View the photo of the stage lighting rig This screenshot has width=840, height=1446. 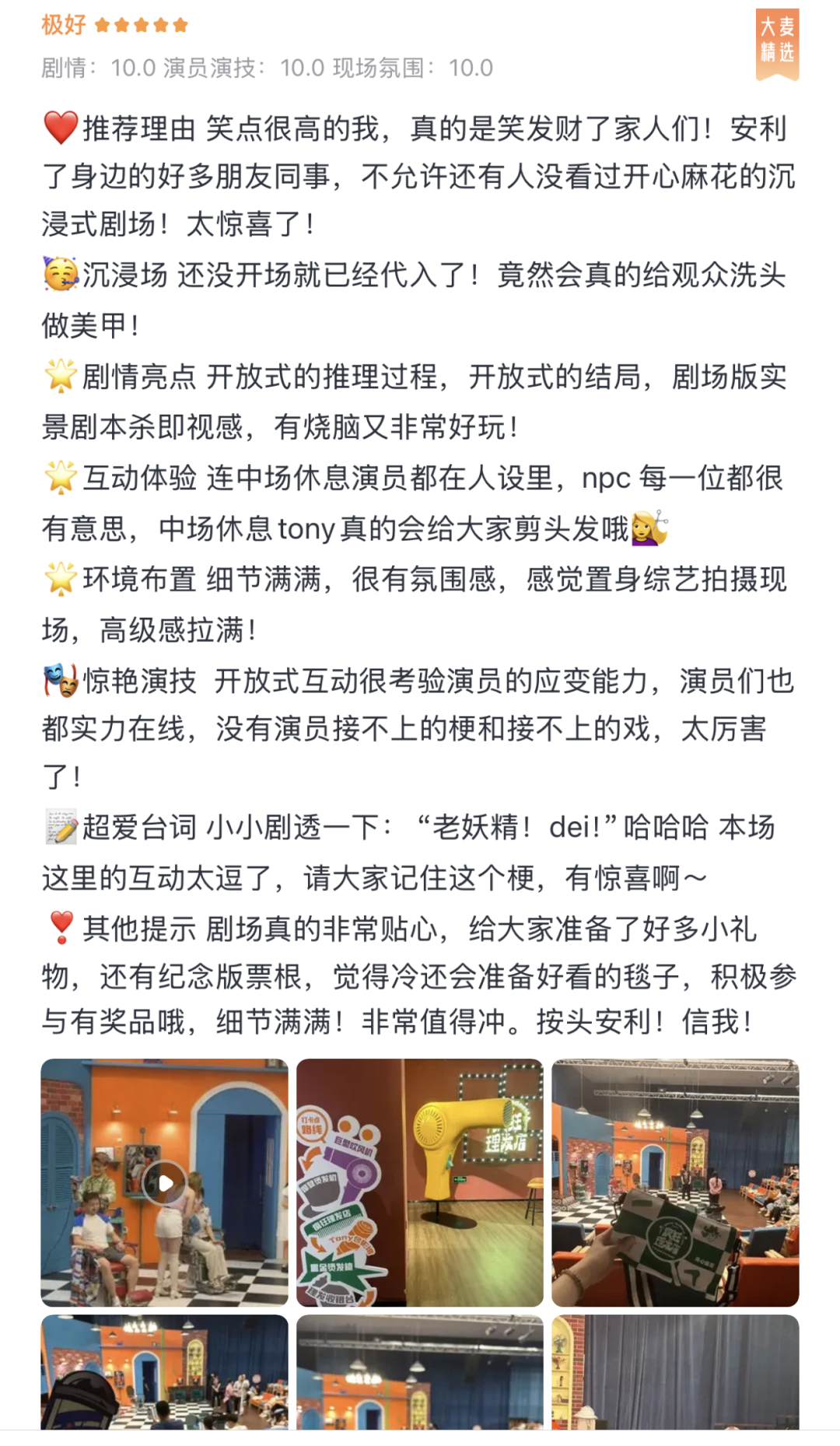click(420, 1372)
